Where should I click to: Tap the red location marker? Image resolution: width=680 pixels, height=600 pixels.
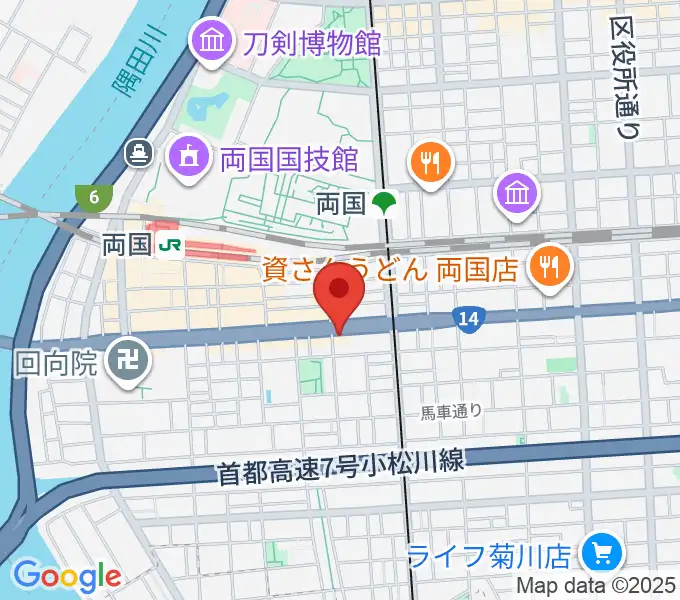pyautogui.click(x=339, y=293)
